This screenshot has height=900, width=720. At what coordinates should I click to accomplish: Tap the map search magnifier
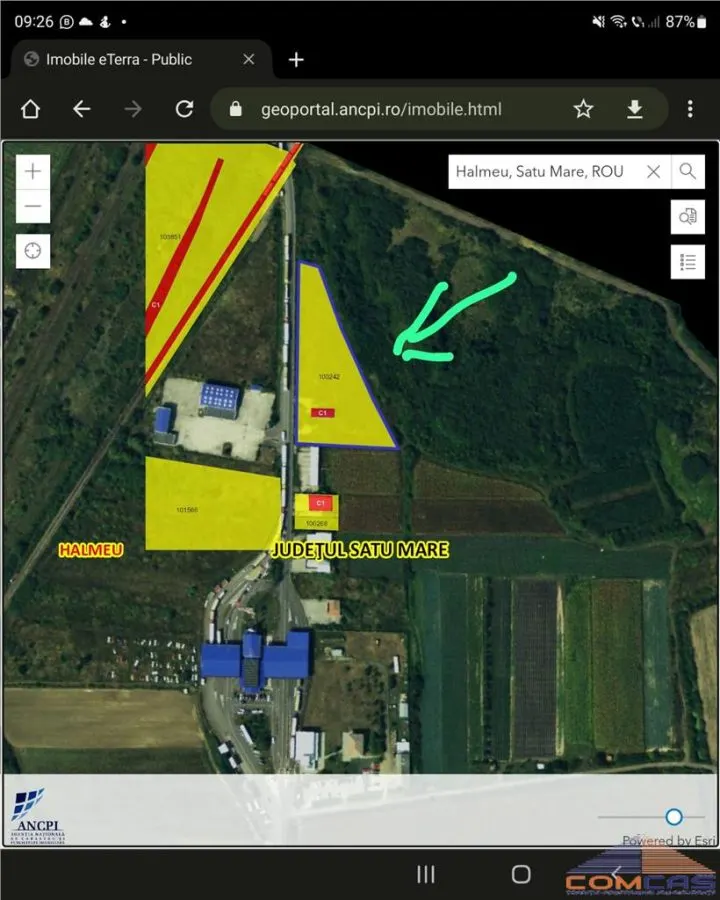(687, 171)
